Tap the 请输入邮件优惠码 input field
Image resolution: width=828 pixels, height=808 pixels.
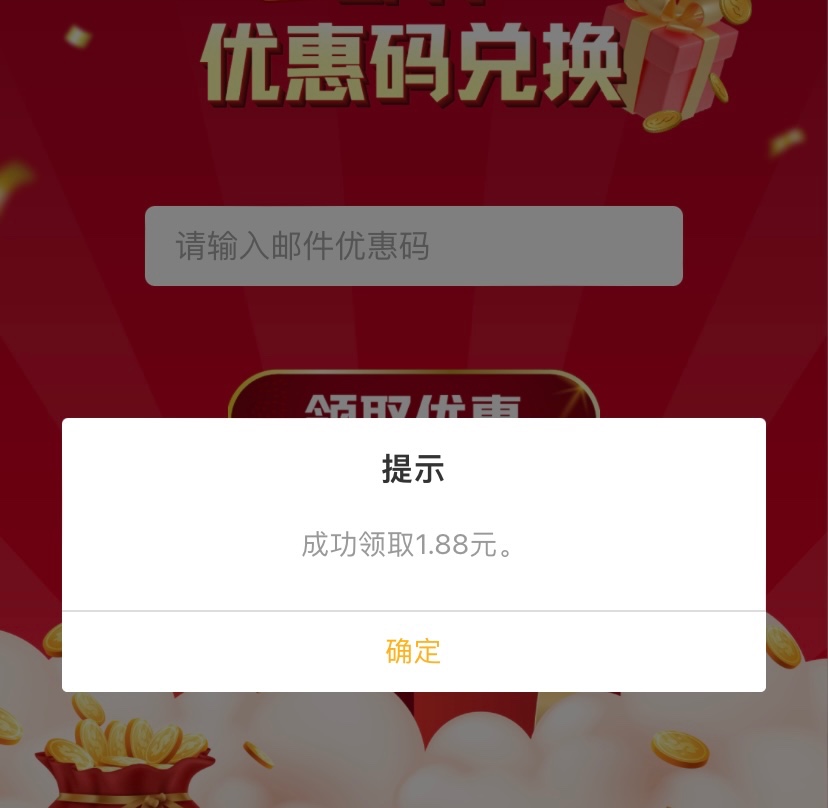pos(413,246)
